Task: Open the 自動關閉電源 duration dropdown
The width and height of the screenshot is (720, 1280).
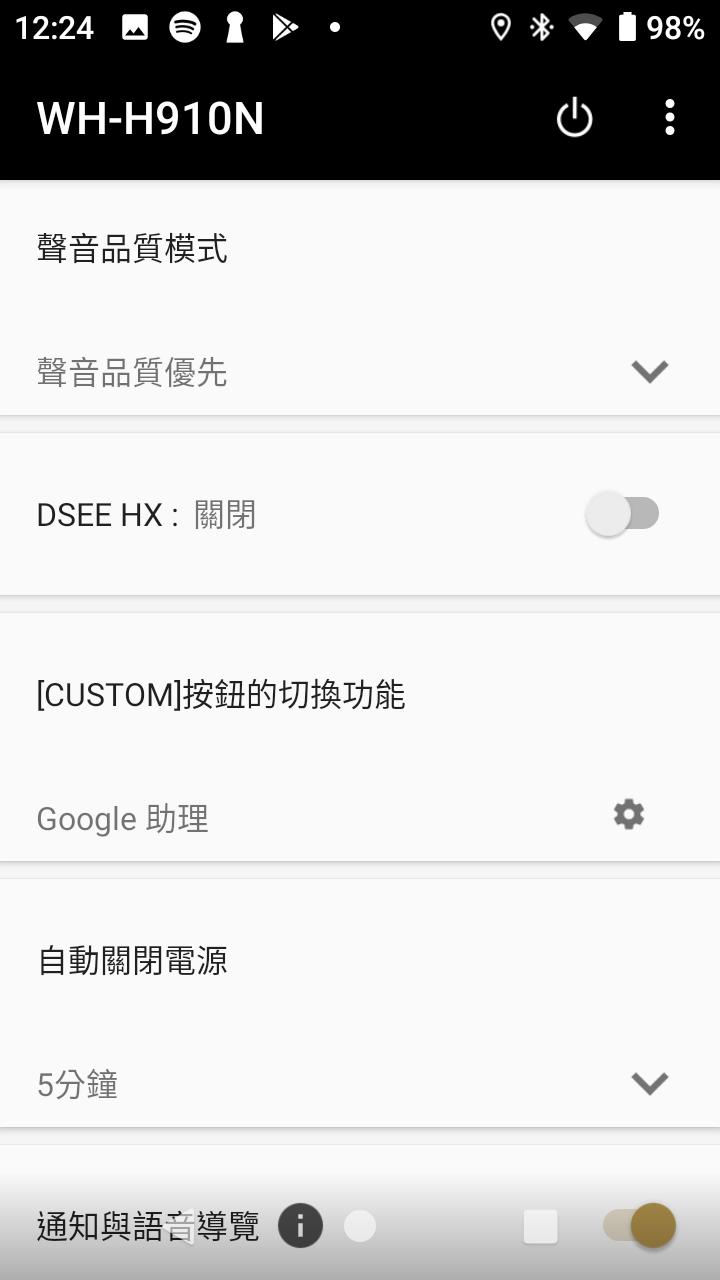Action: pyautogui.click(x=648, y=1082)
